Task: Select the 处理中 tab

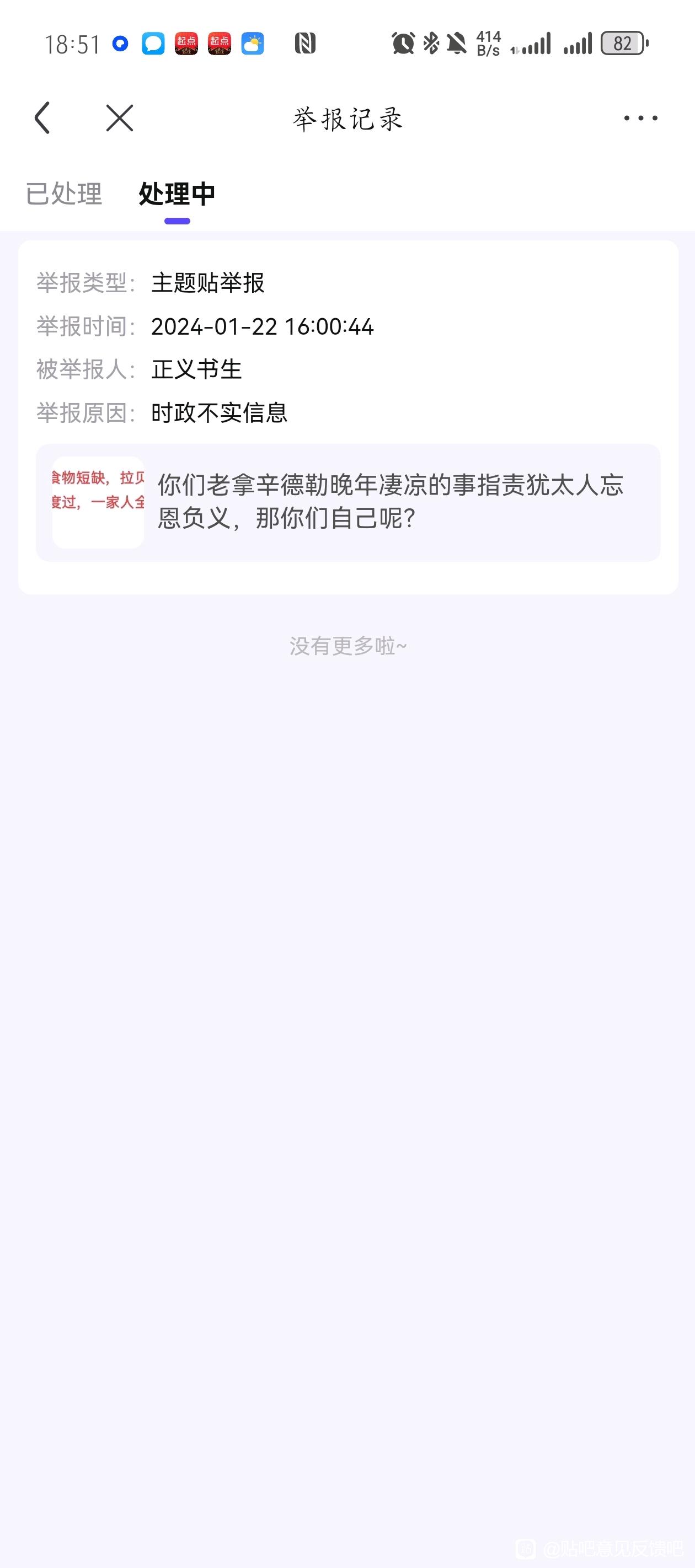Action: 177,194
